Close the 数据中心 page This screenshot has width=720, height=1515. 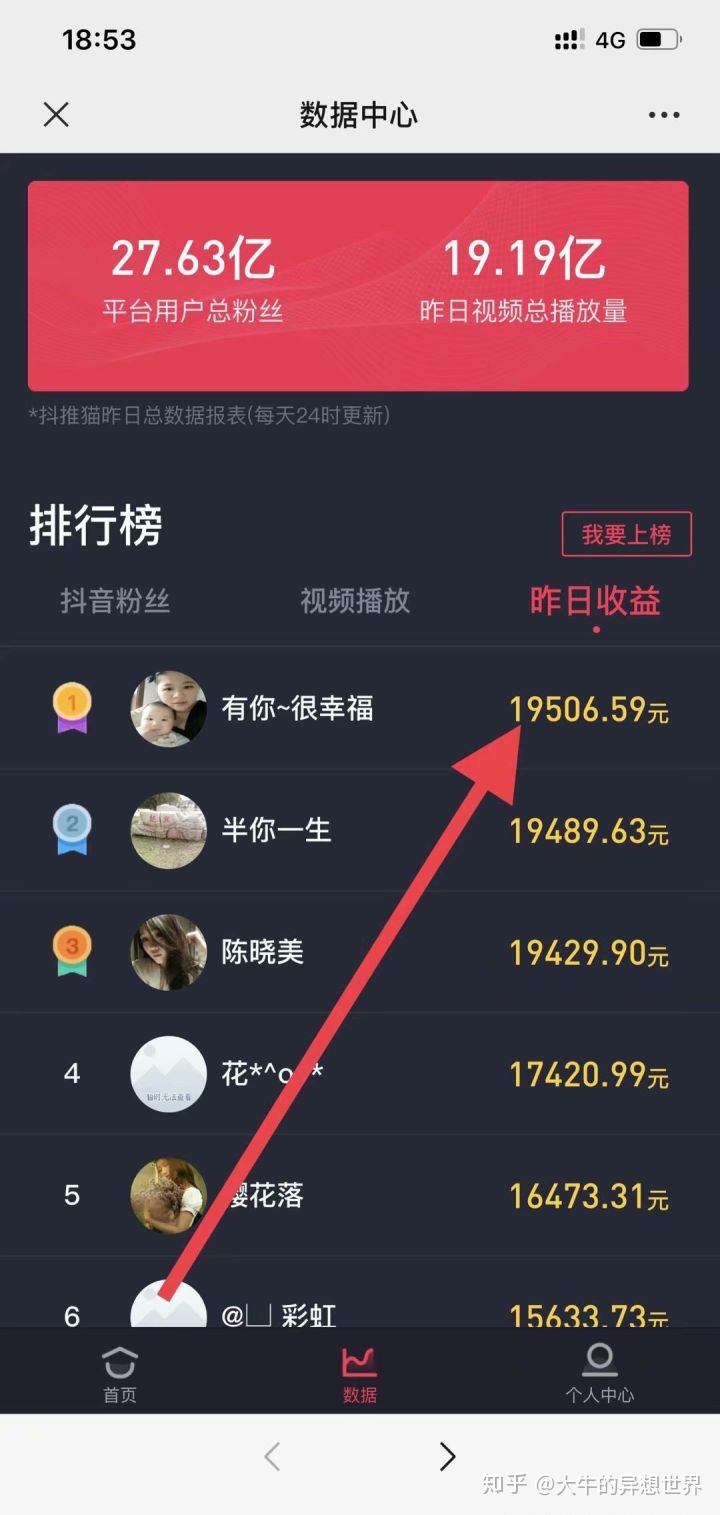click(x=56, y=115)
